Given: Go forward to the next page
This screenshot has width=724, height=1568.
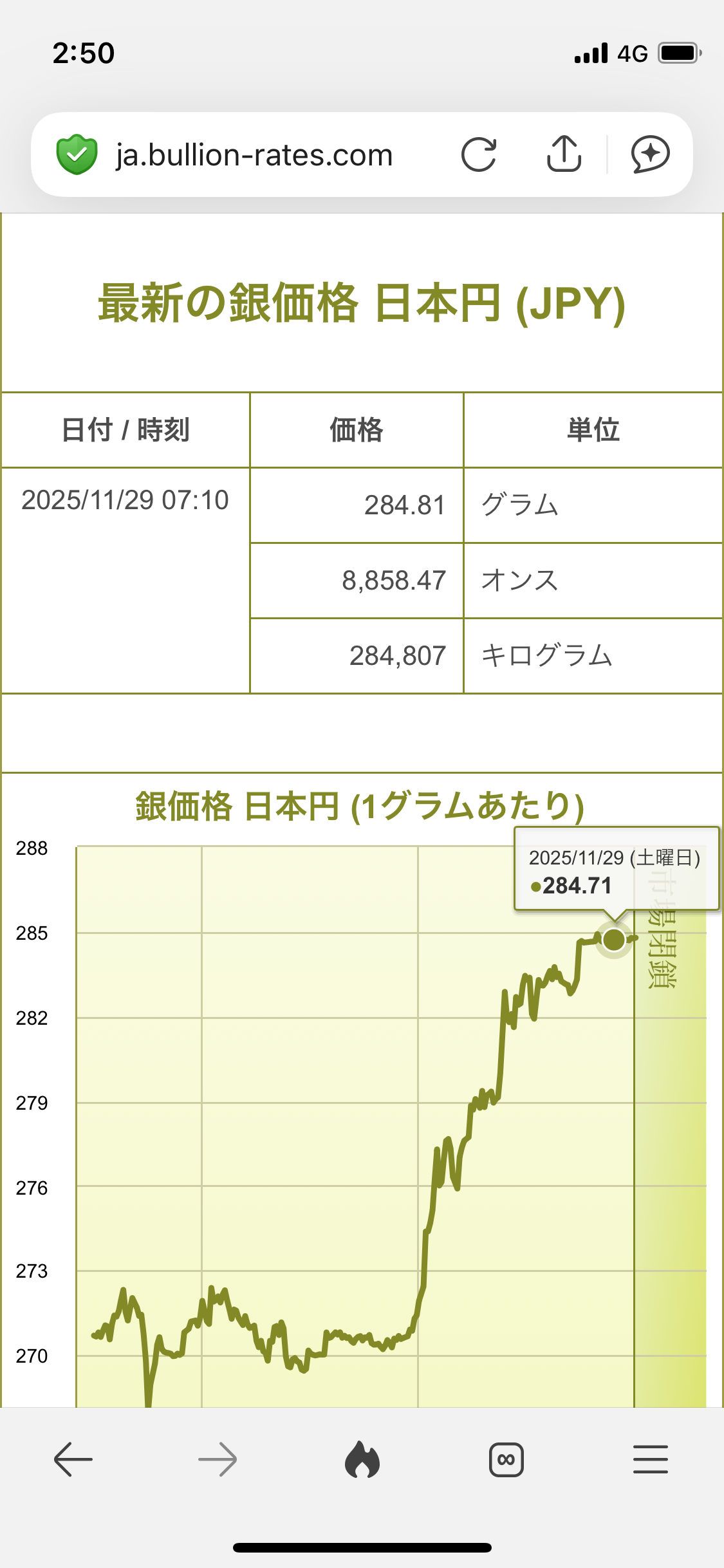Looking at the screenshot, I should 218,1459.
